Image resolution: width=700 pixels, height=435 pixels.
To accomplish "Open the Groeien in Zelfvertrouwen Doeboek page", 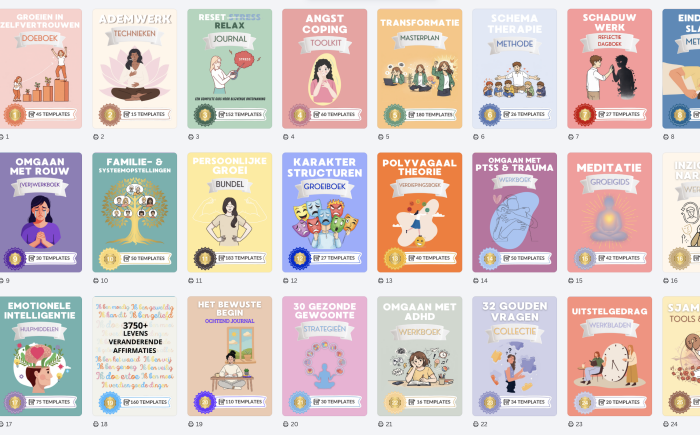I will tap(40, 68).
